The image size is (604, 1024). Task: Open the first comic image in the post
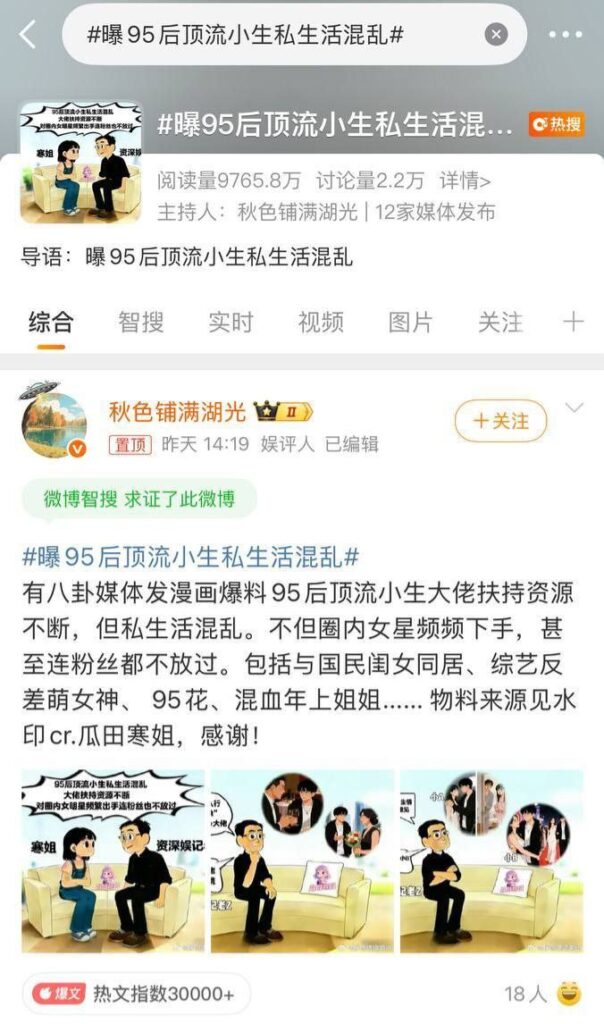(x=112, y=861)
